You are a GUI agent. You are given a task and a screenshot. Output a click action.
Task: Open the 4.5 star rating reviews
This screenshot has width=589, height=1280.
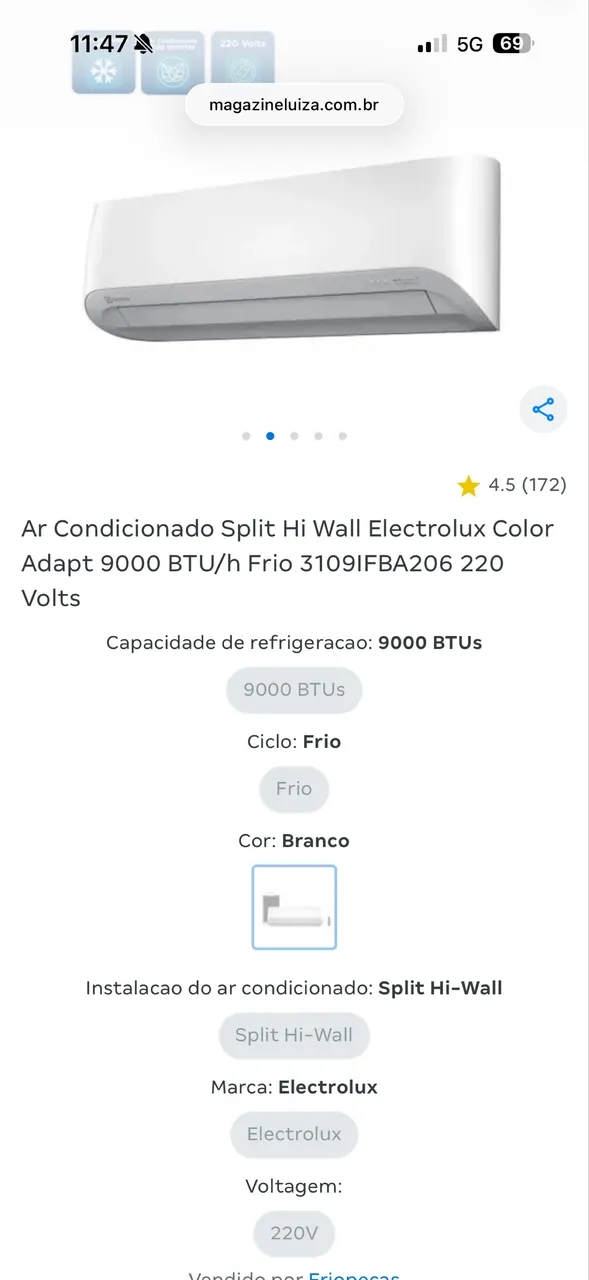512,485
